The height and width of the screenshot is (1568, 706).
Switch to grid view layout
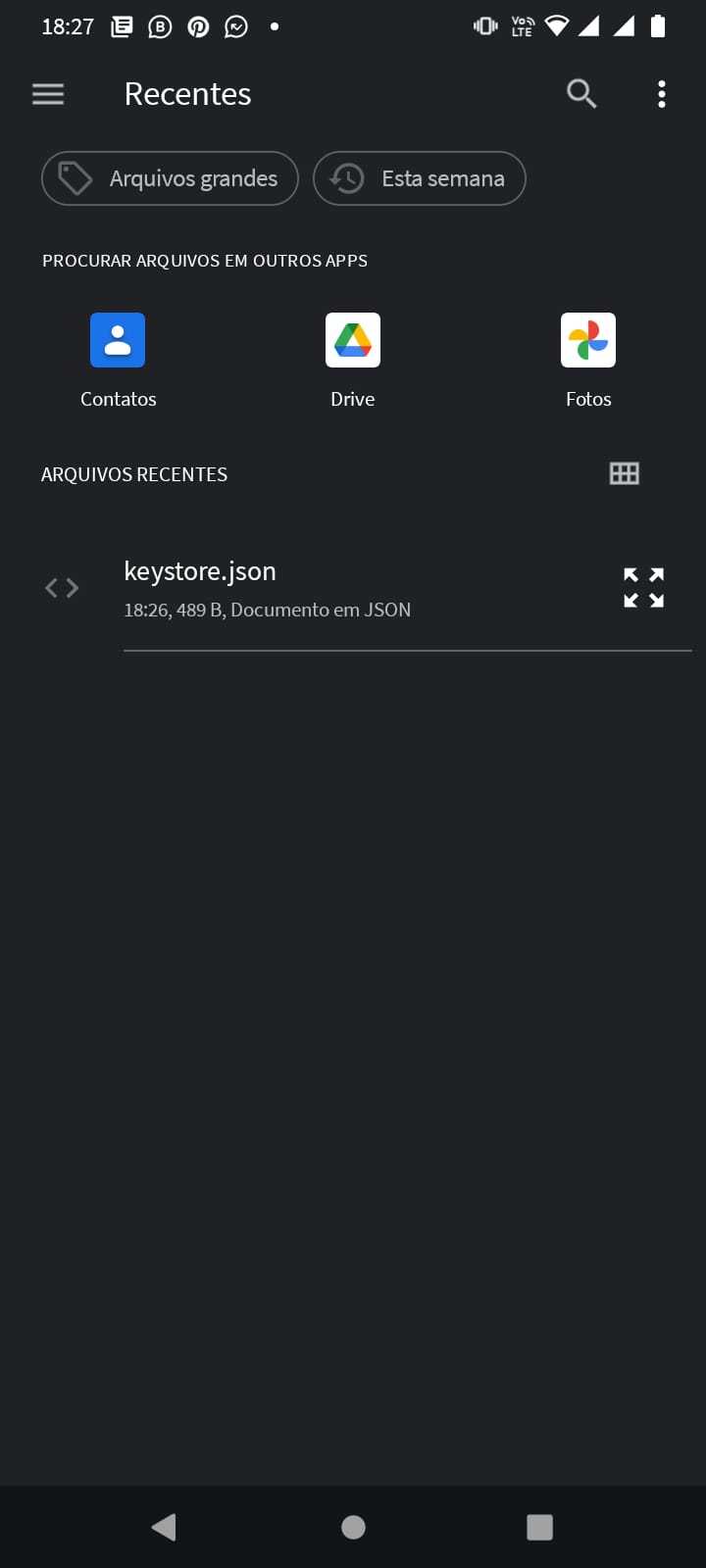625,473
